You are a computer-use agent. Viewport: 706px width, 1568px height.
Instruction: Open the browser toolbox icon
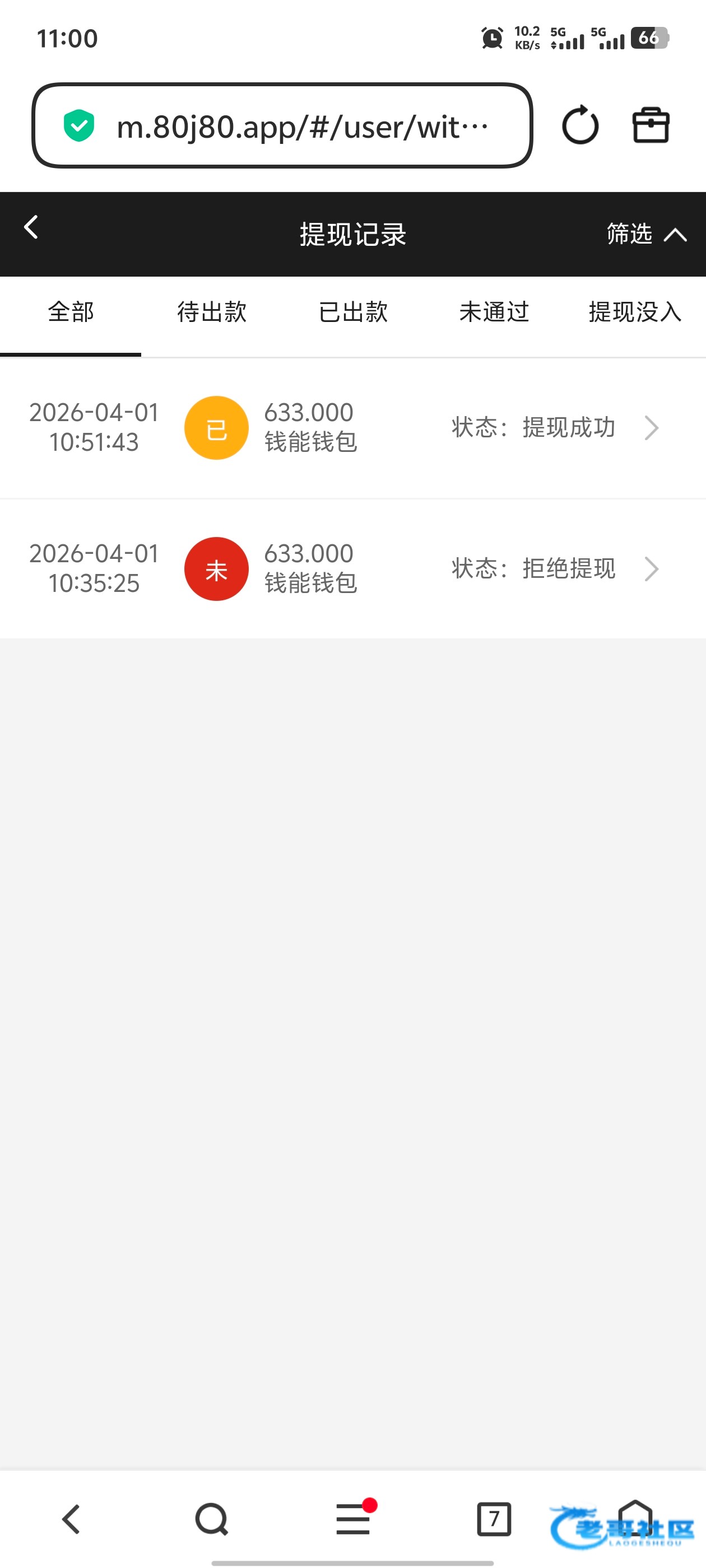tap(651, 125)
